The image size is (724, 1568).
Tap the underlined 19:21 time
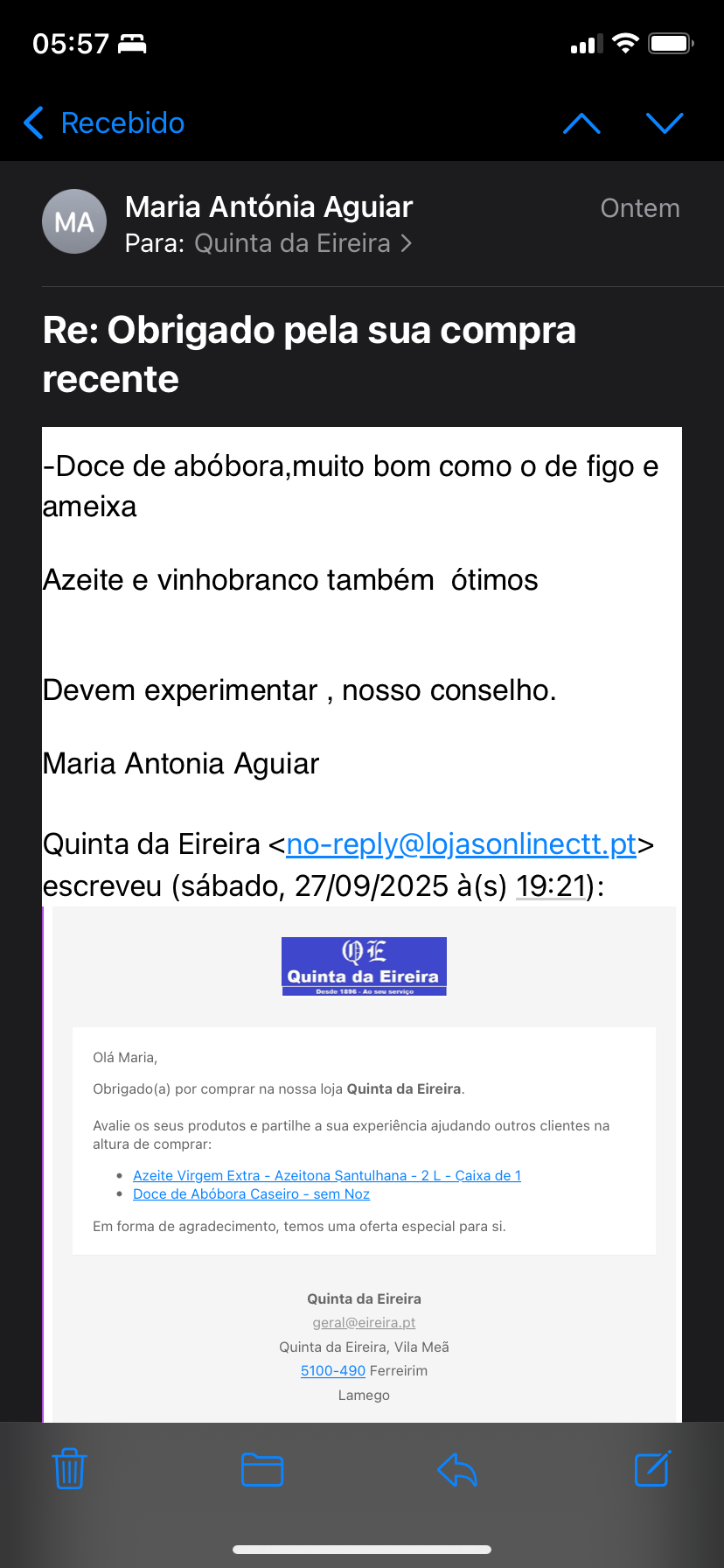pos(550,886)
